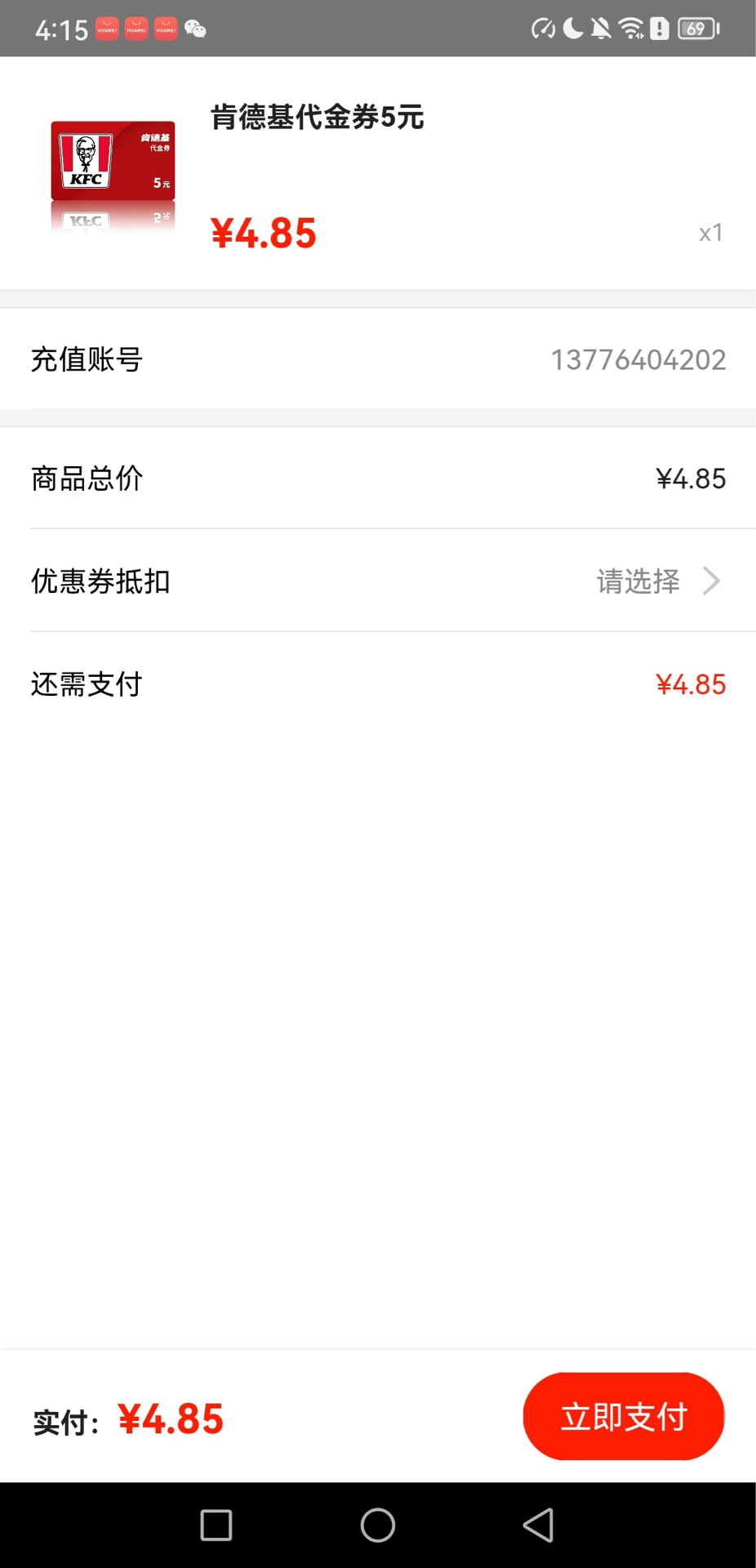This screenshot has height=1568, width=756.
Task: Tap the muted notification bell icon
Action: tap(601, 27)
